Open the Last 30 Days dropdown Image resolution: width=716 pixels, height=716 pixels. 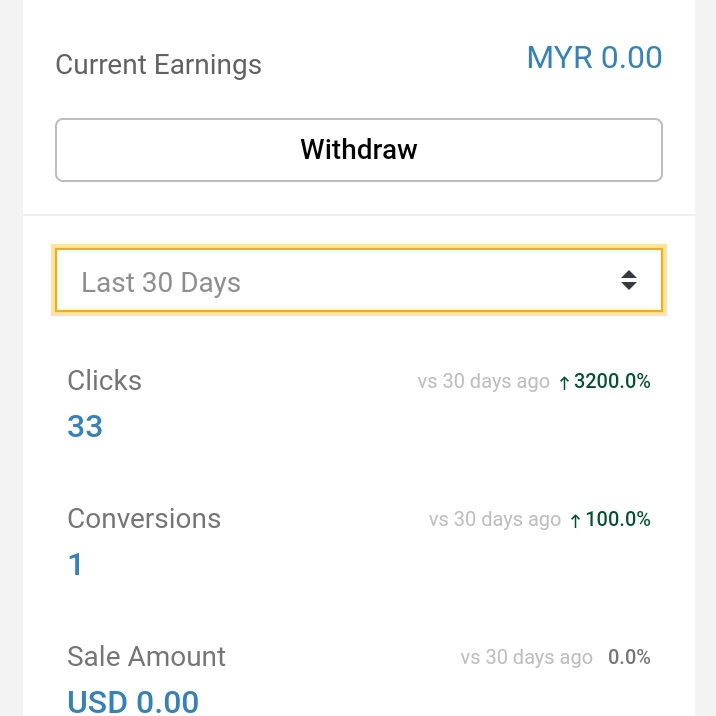358,280
